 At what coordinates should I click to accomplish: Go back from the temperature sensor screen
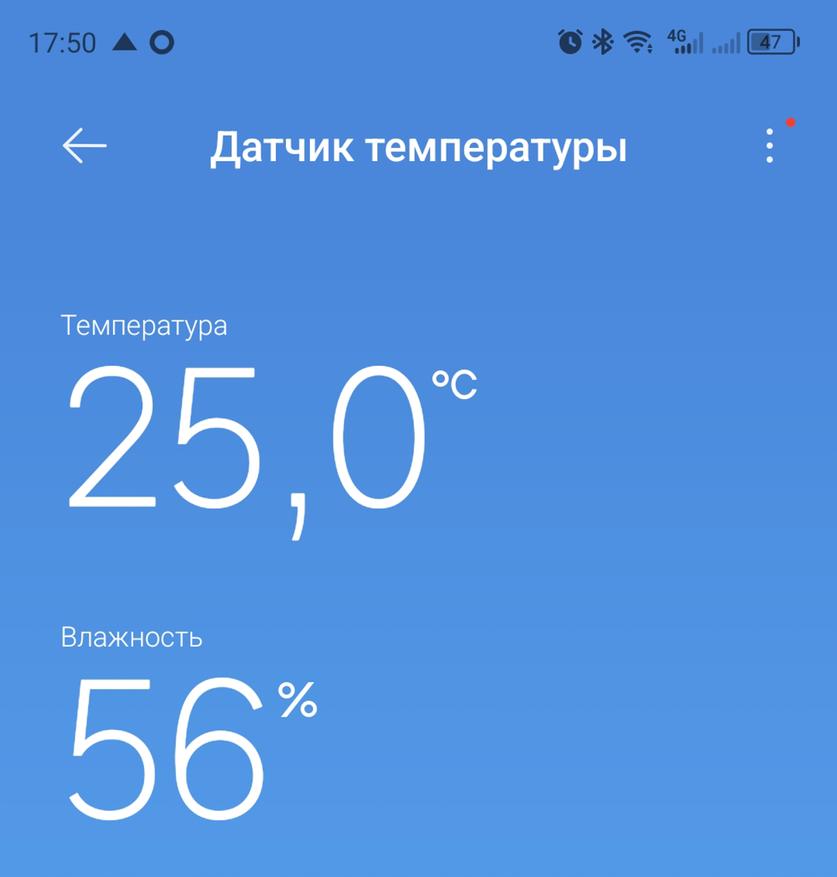tap(85, 146)
